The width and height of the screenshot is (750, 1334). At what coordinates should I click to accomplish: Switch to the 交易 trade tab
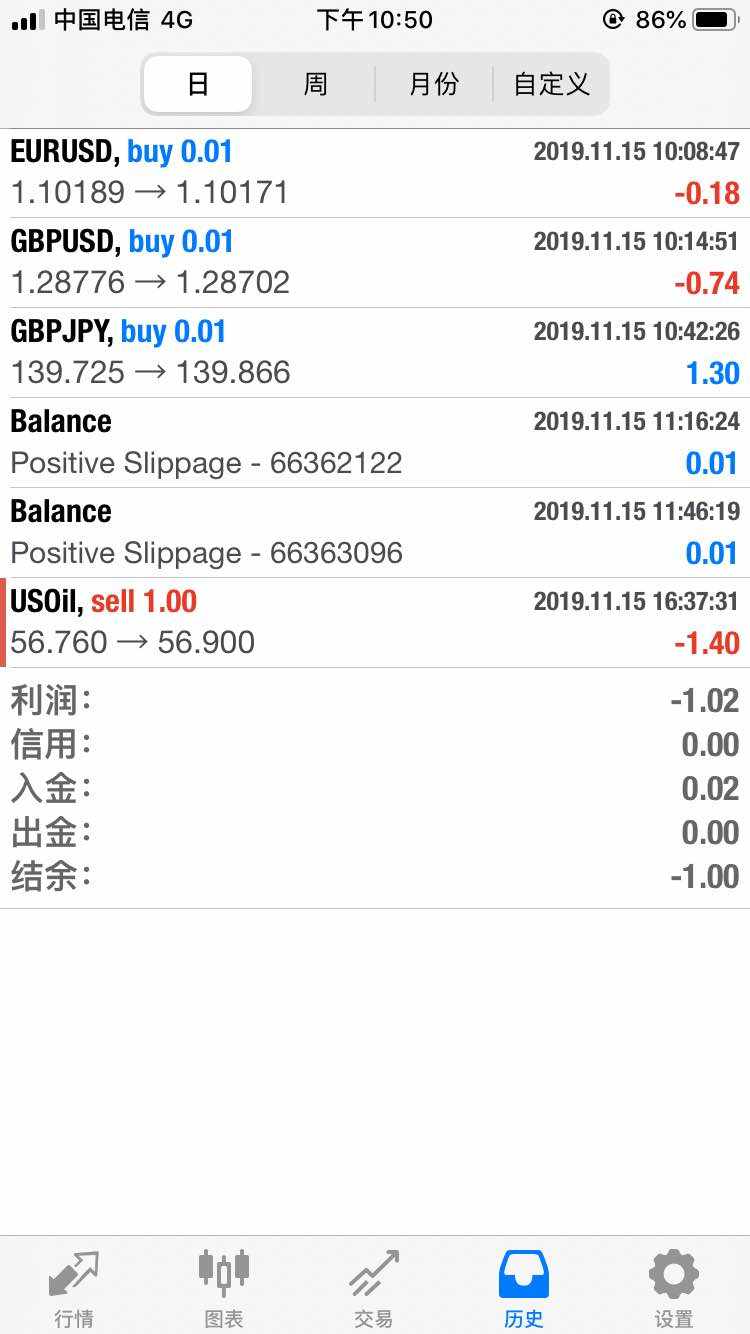(x=374, y=1288)
